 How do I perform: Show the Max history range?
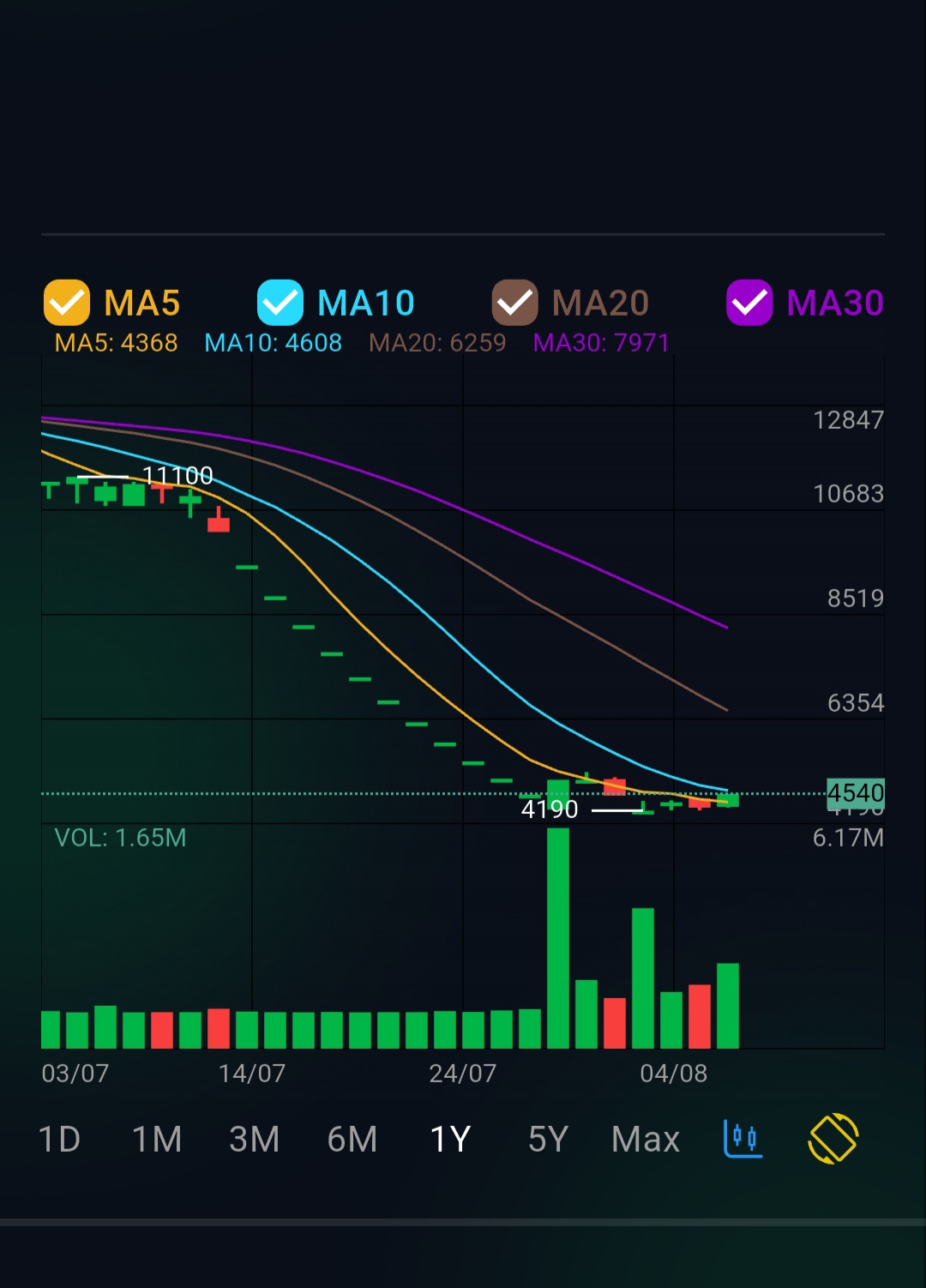pos(646,1140)
